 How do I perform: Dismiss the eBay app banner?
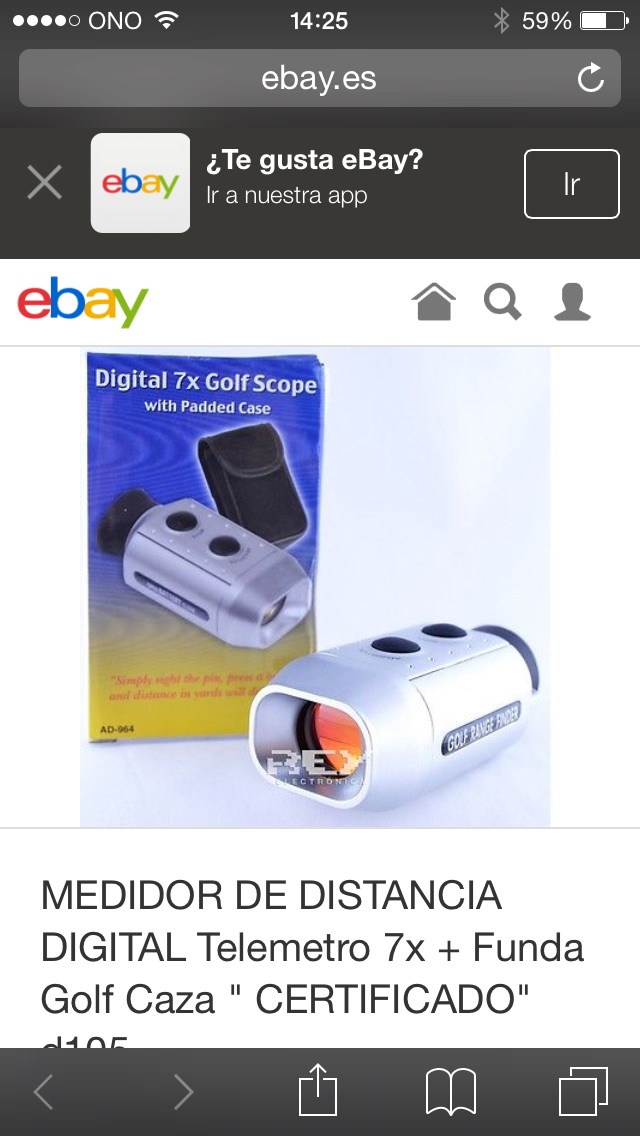[x=44, y=183]
